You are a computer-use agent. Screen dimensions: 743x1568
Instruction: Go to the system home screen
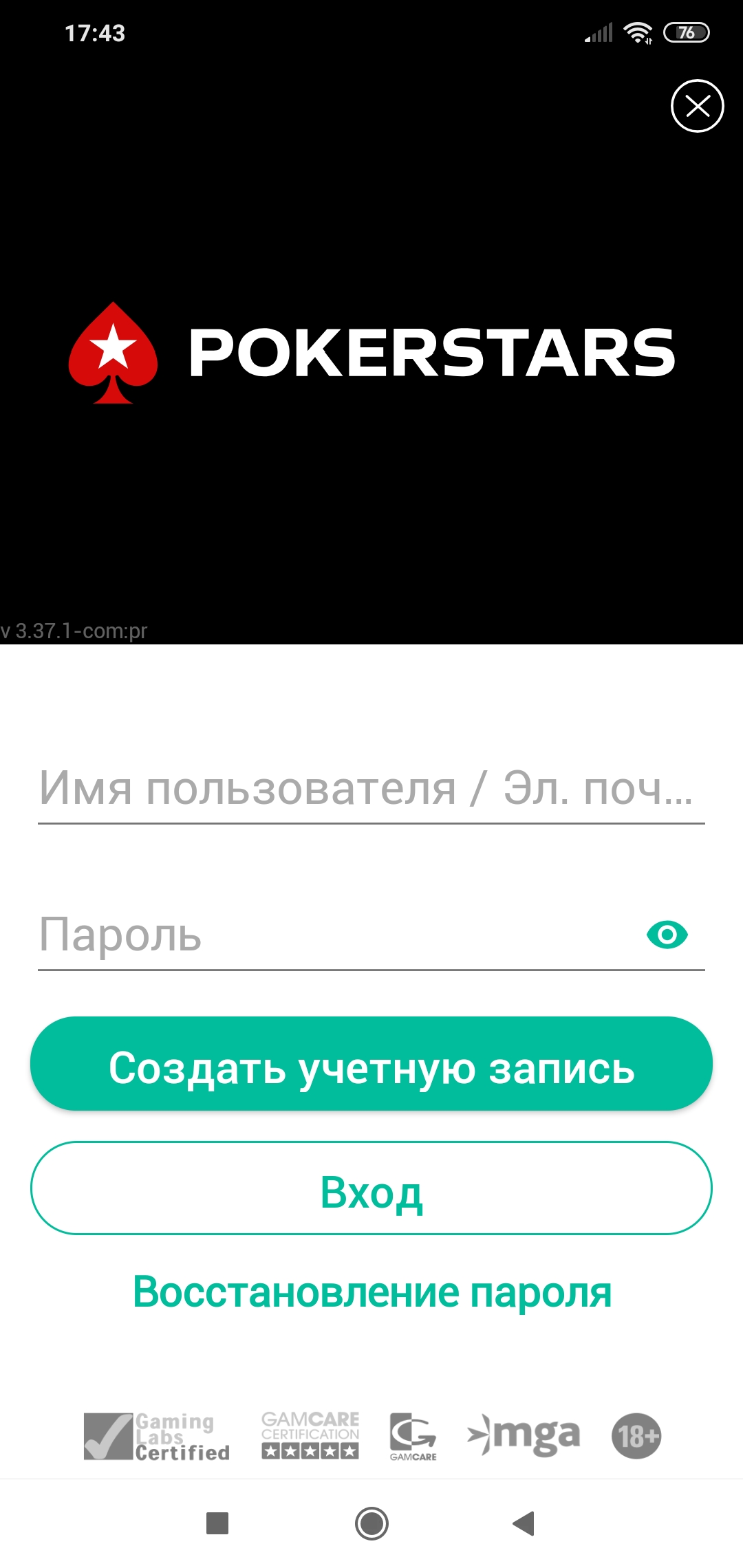(x=371, y=1523)
